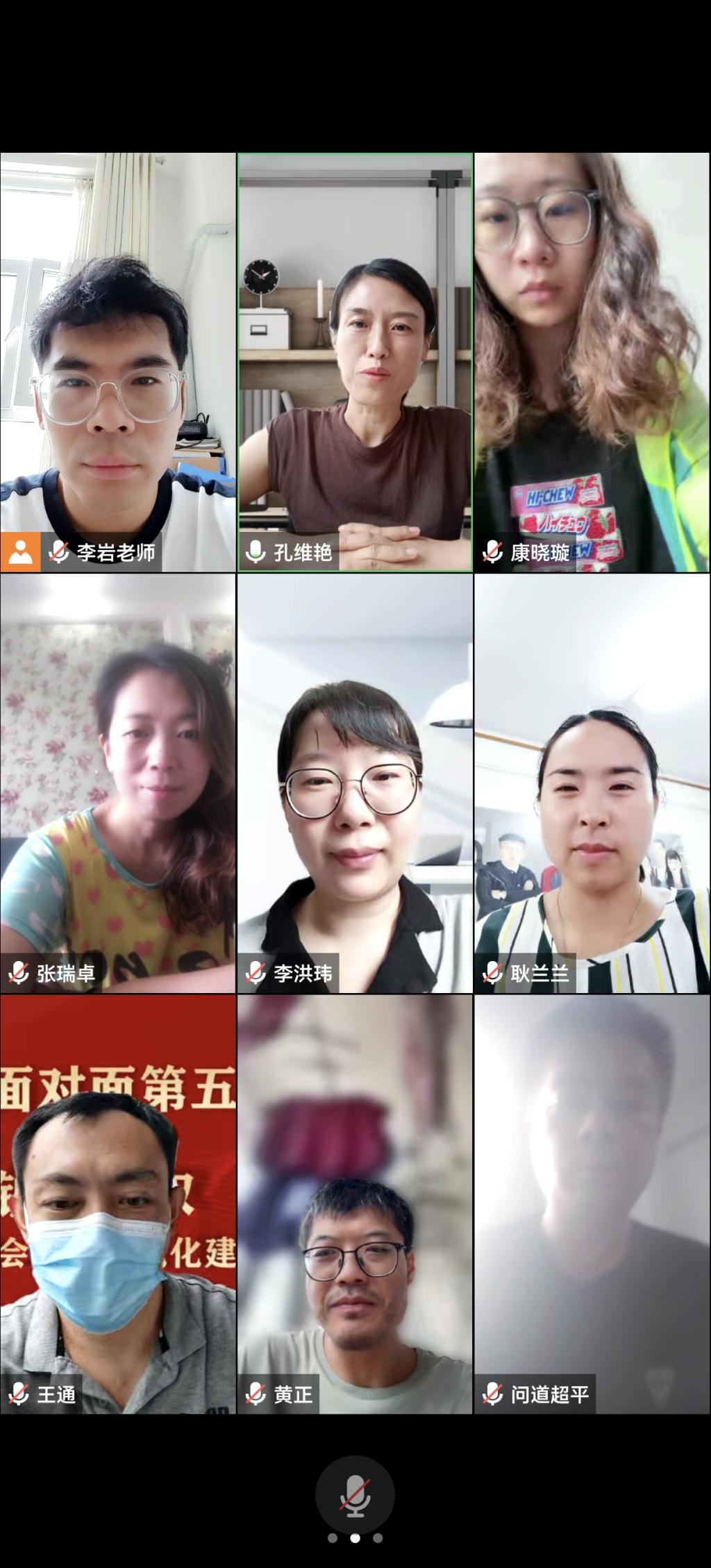Open 康晓璇's video tile

[x=592, y=362]
